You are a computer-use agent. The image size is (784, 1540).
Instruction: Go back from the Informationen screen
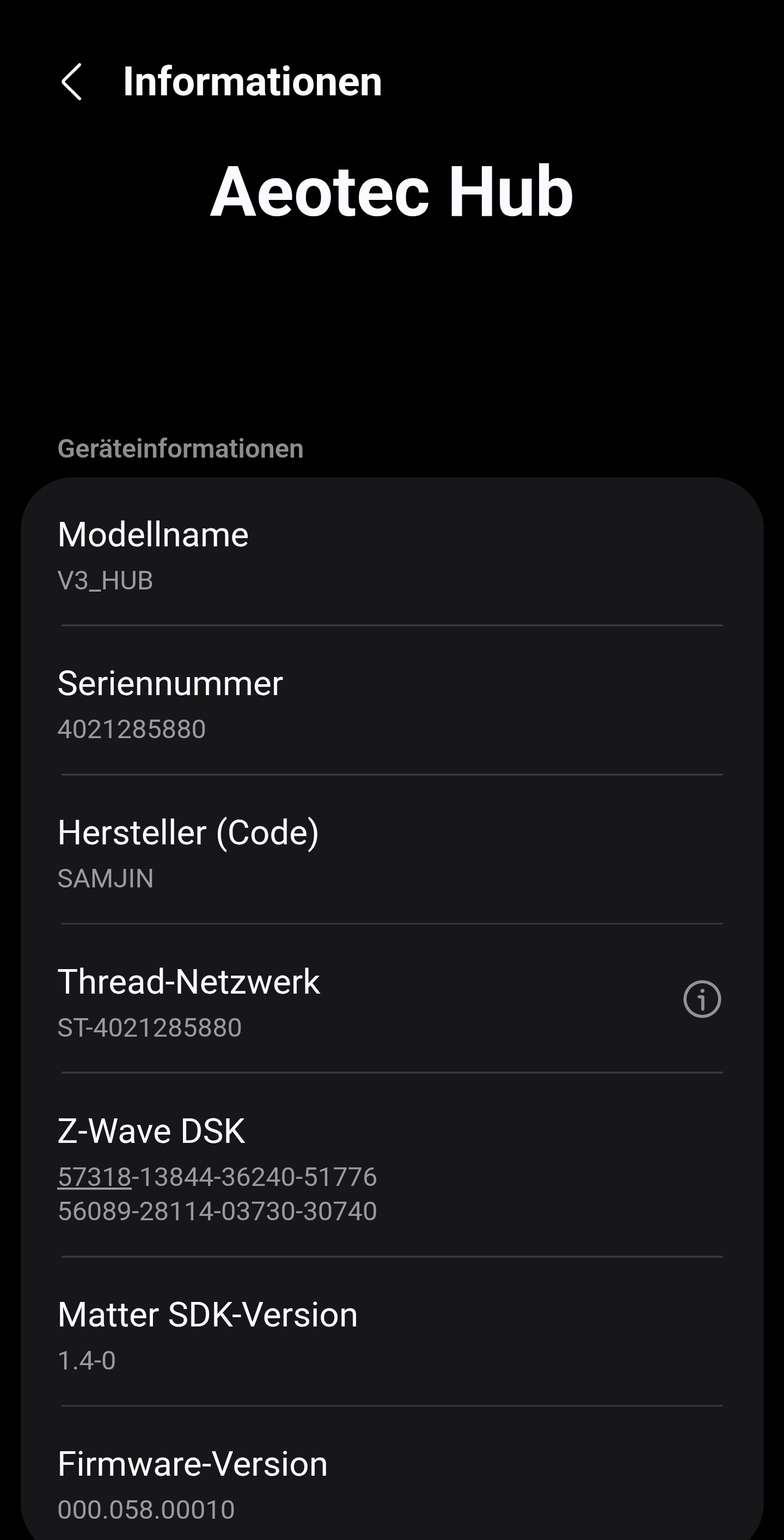click(72, 82)
